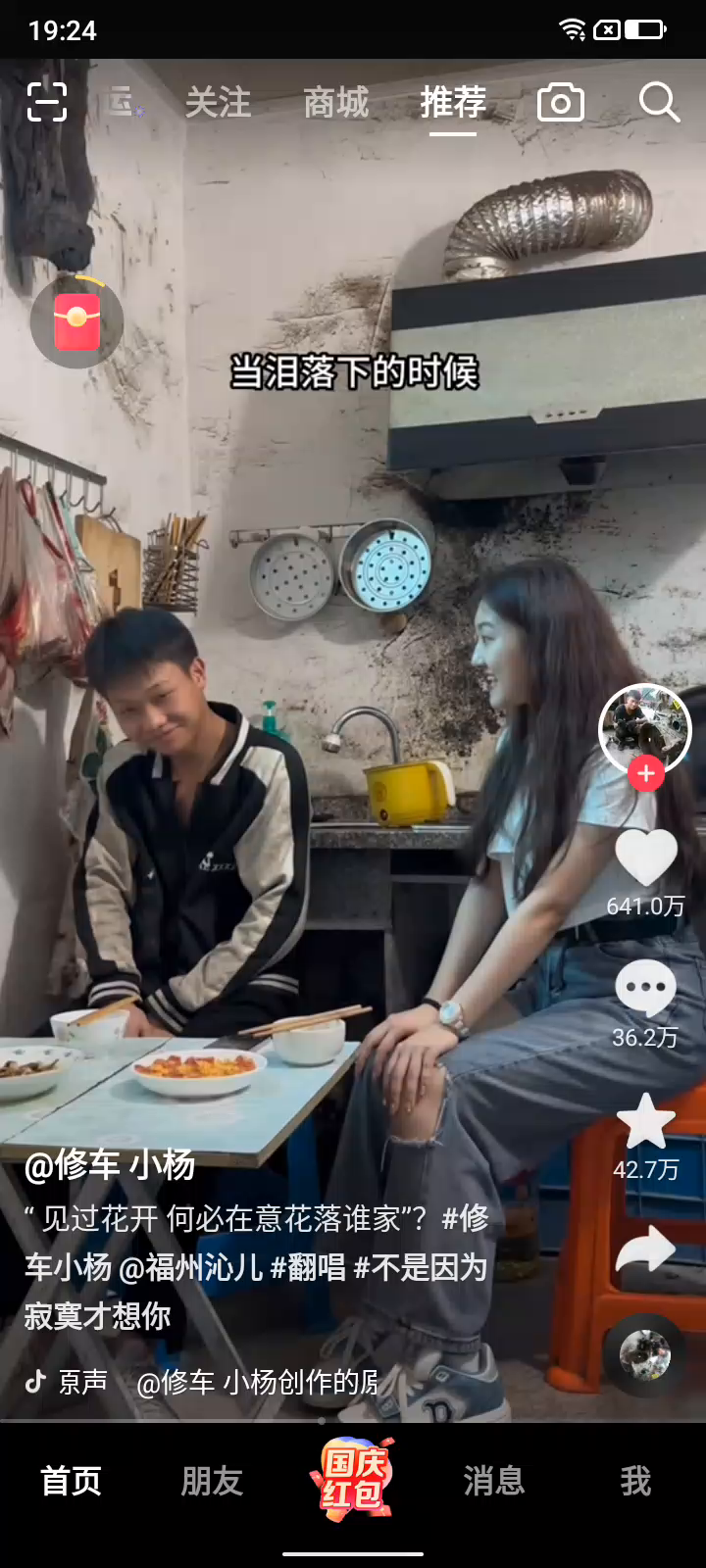Viewport: 706px width, 1568px height.
Task: Open the 国庆红包 center button
Action: [353, 1479]
